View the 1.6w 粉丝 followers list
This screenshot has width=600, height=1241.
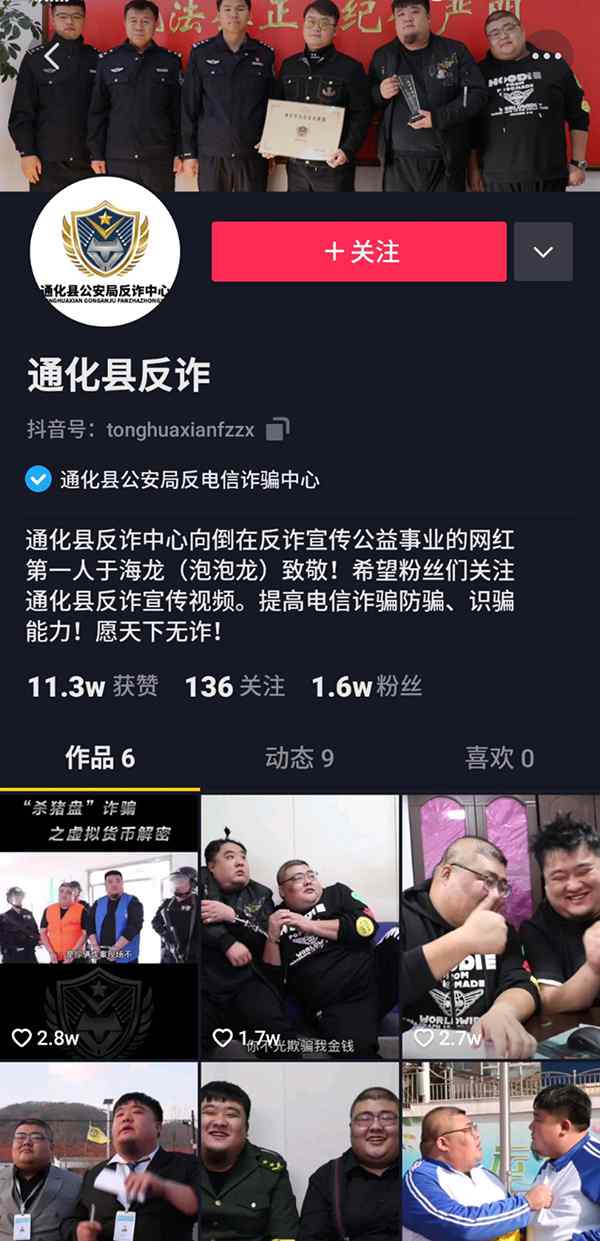point(367,686)
